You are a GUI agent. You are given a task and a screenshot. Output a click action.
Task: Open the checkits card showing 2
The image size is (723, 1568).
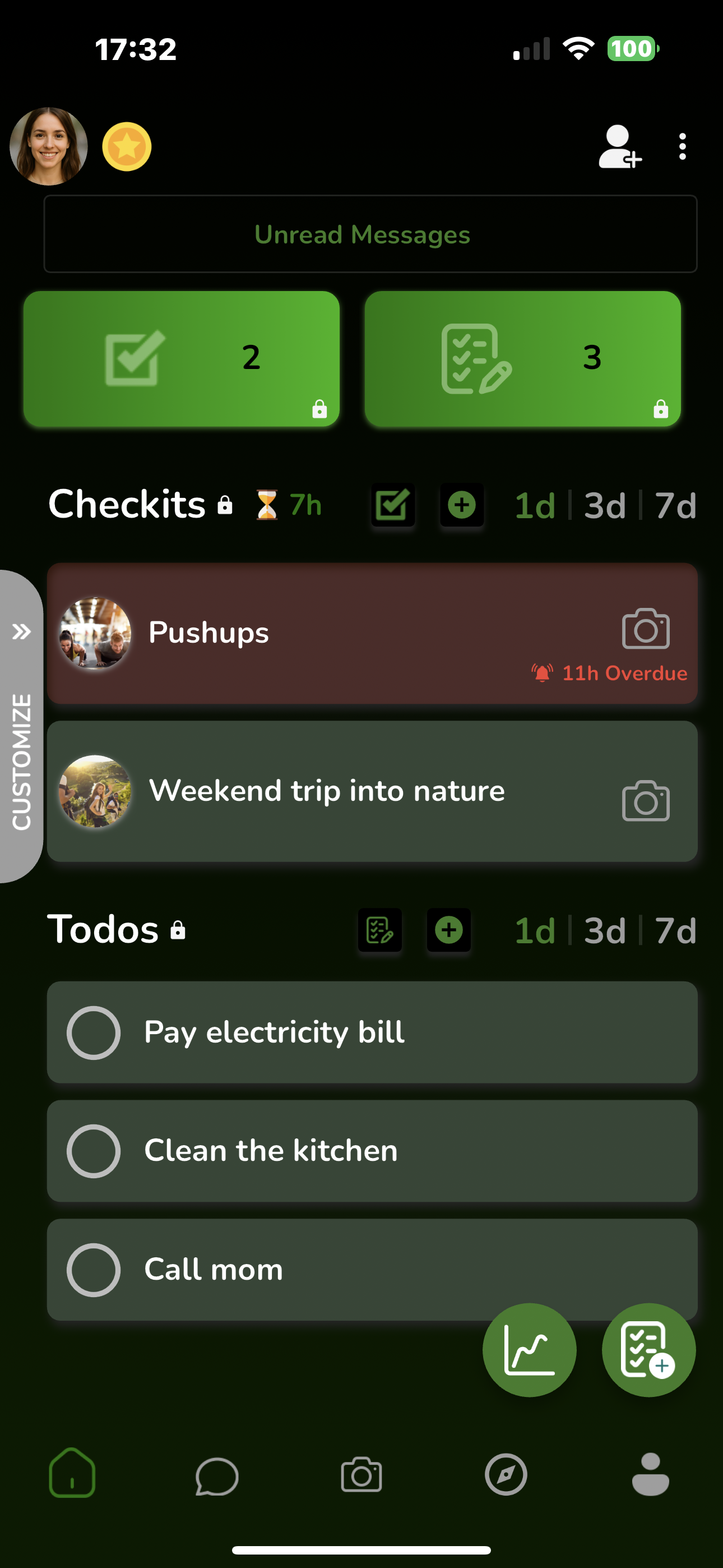[x=182, y=358]
